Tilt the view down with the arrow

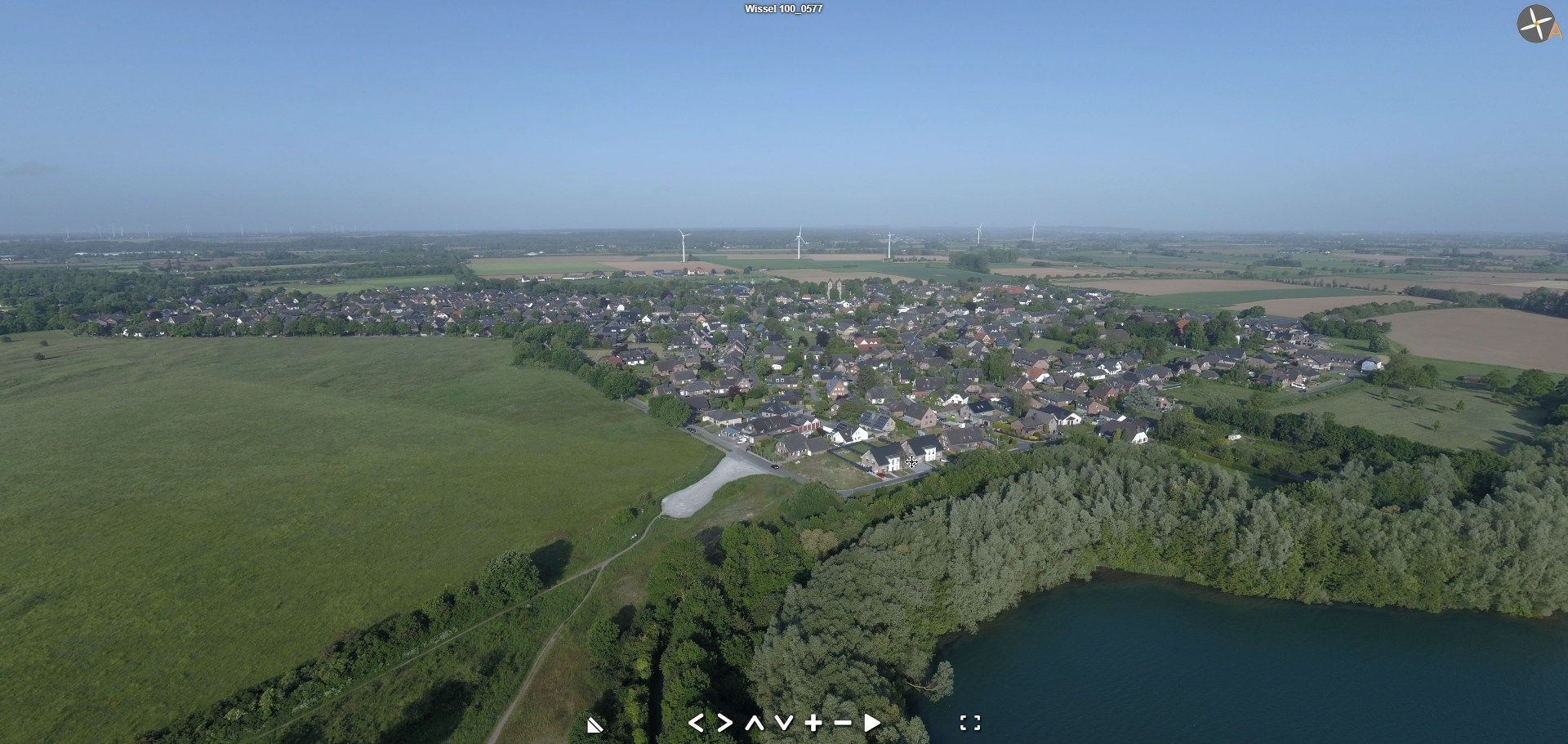(784, 723)
